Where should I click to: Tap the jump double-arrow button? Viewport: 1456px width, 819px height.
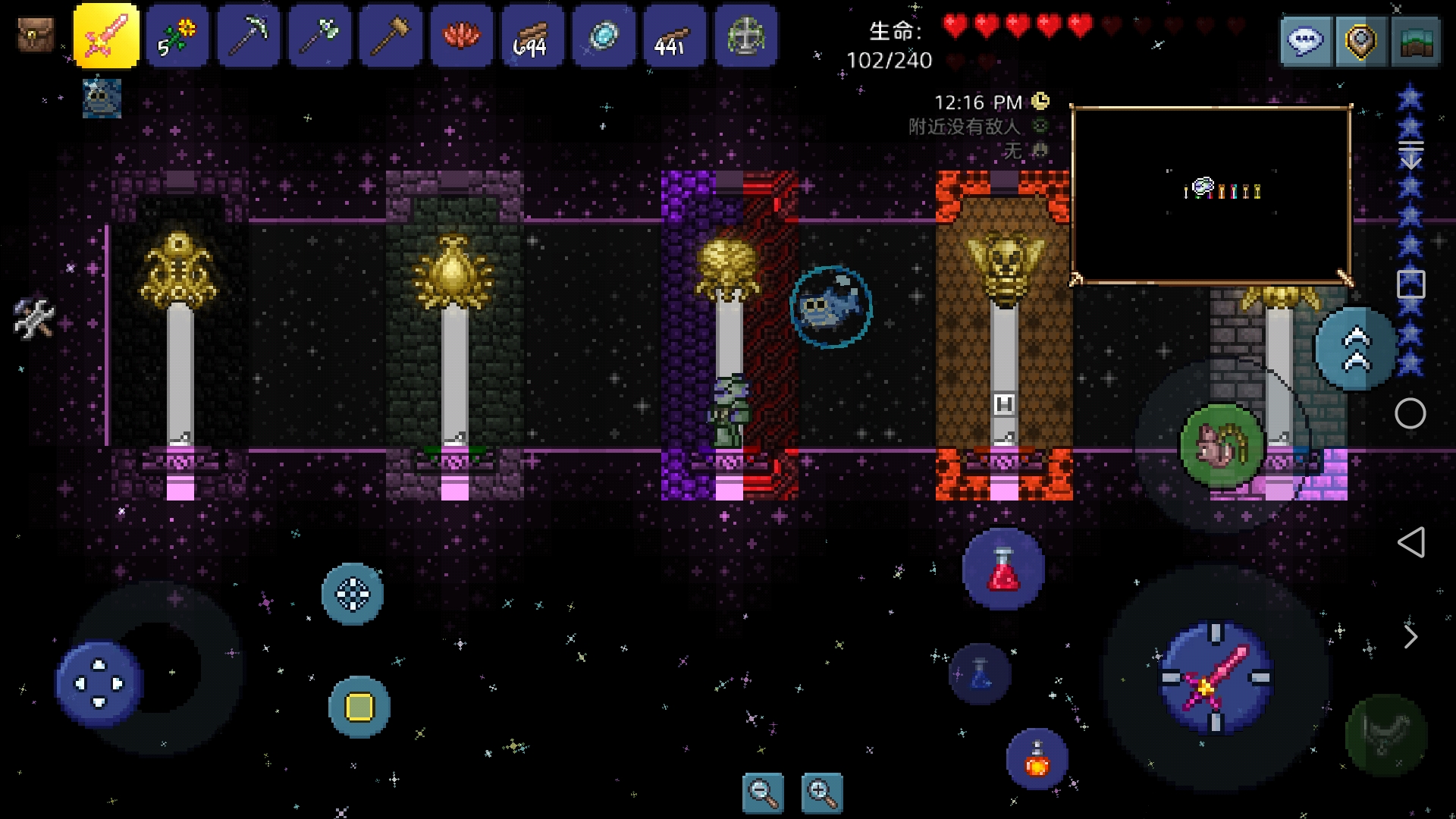pos(1357,349)
